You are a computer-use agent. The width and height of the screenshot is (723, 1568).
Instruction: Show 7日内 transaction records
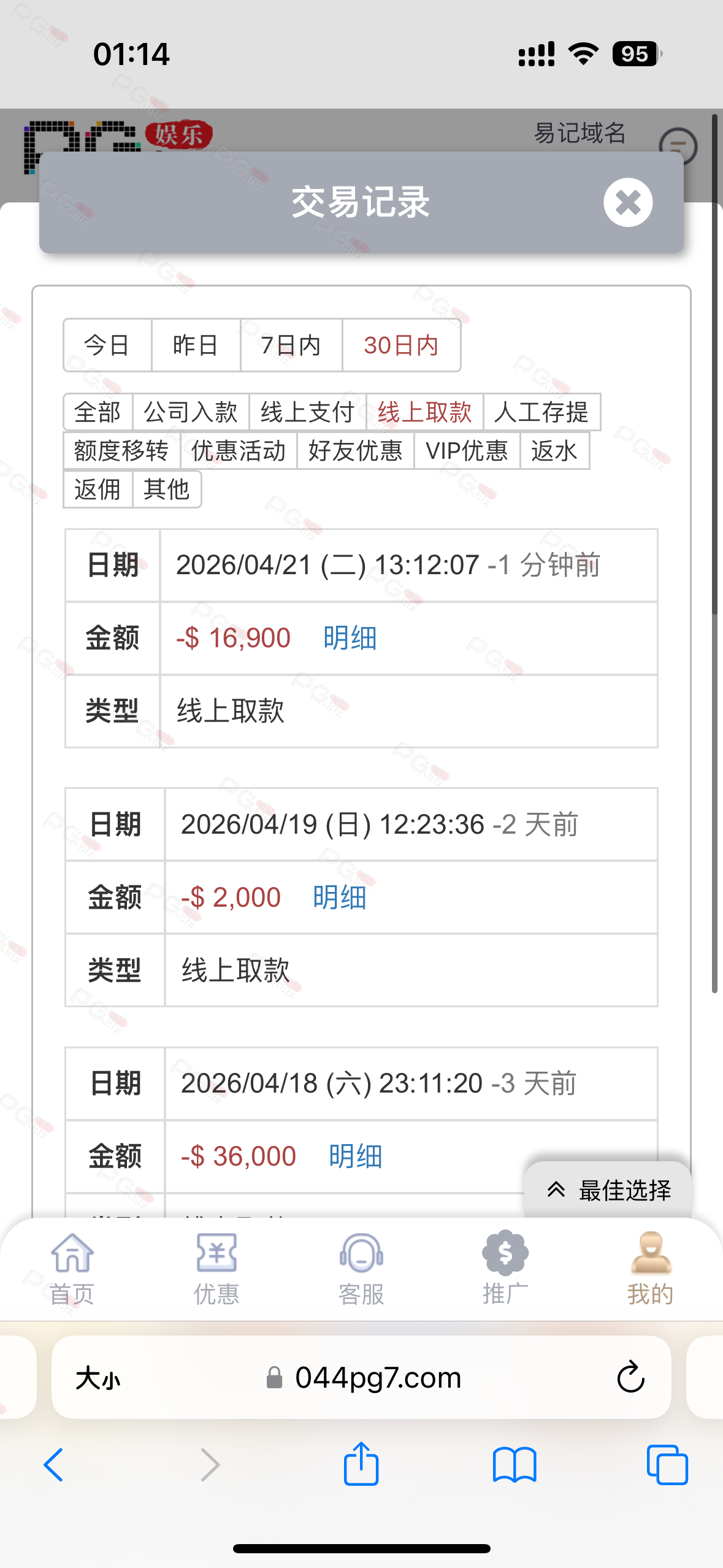(291, 345)
